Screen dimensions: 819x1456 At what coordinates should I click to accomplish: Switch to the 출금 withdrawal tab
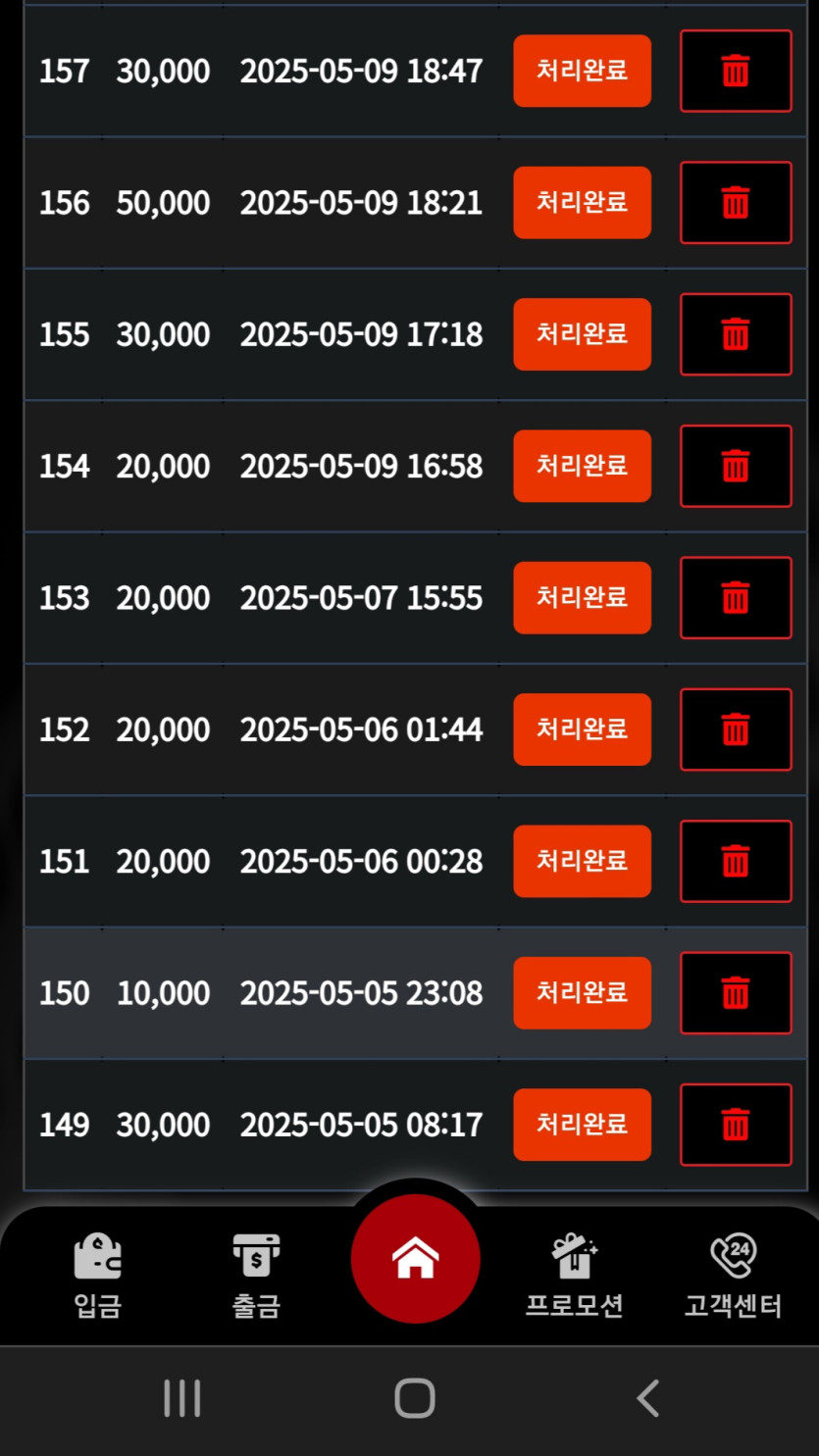256,1276
